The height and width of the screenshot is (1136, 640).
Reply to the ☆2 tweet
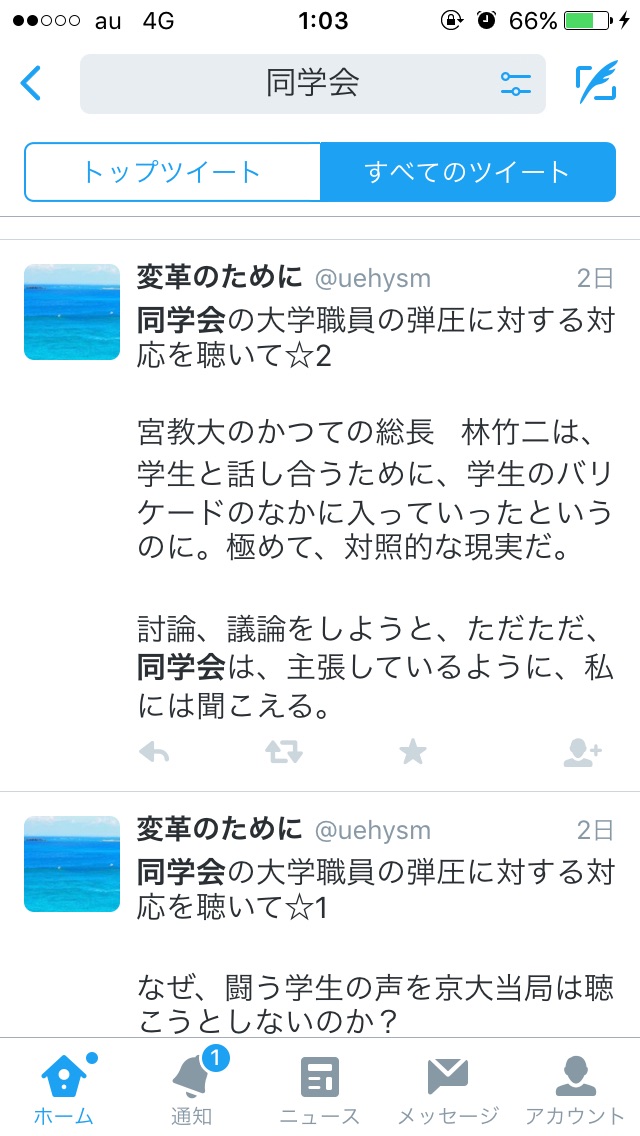click(x=154, y=752)
